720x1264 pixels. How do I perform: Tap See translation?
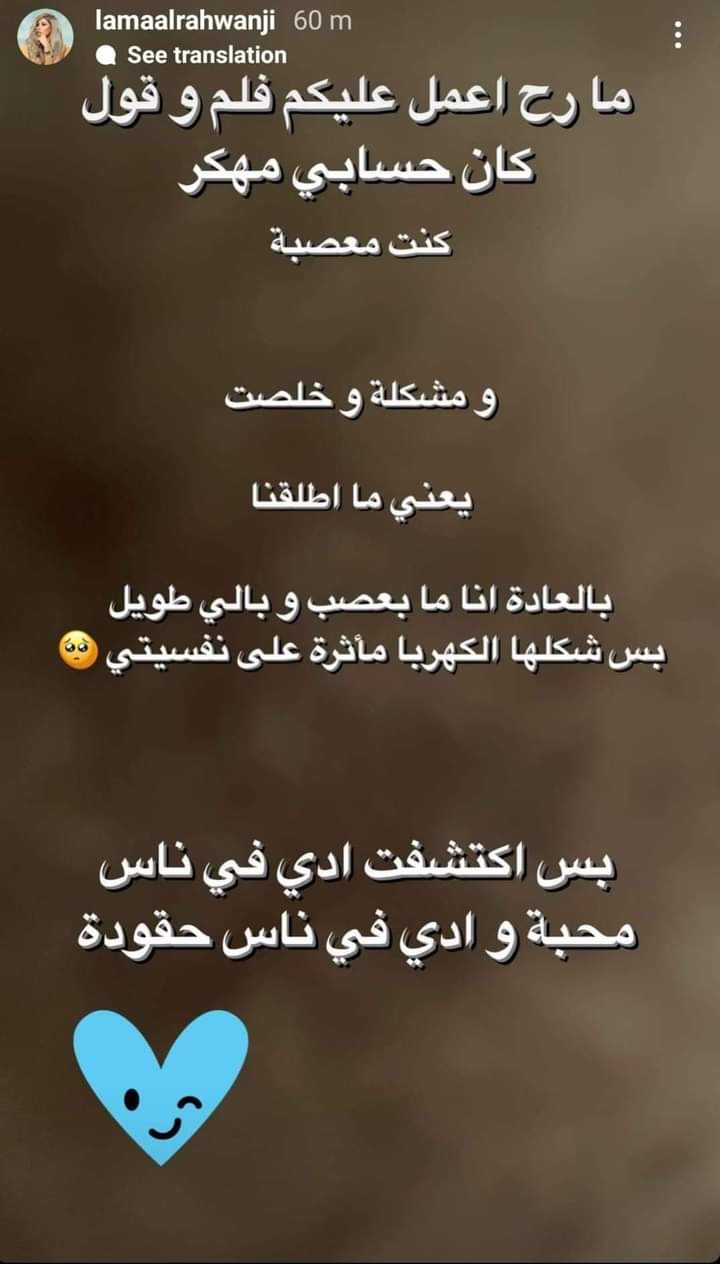coord(206,55)
